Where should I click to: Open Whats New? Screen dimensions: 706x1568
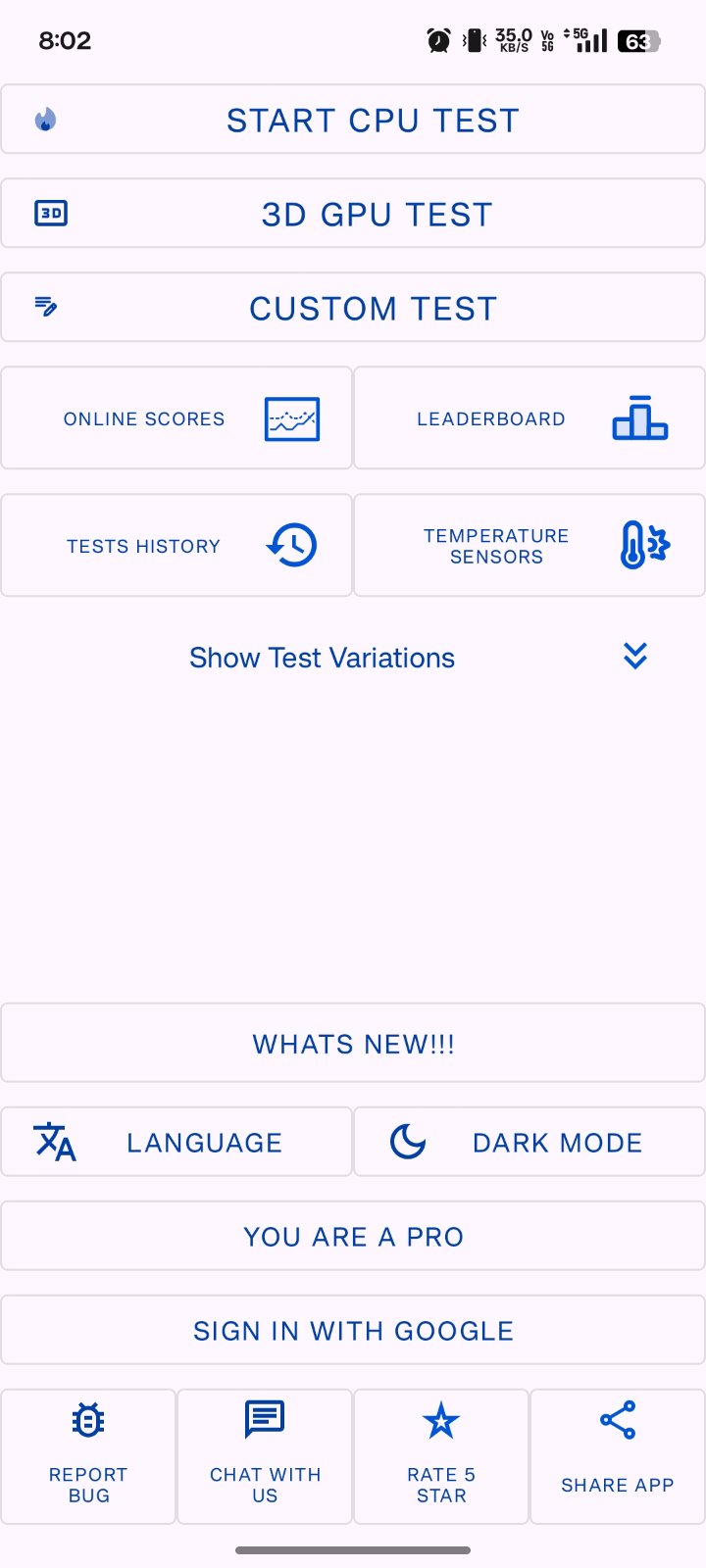[353, 1044]
